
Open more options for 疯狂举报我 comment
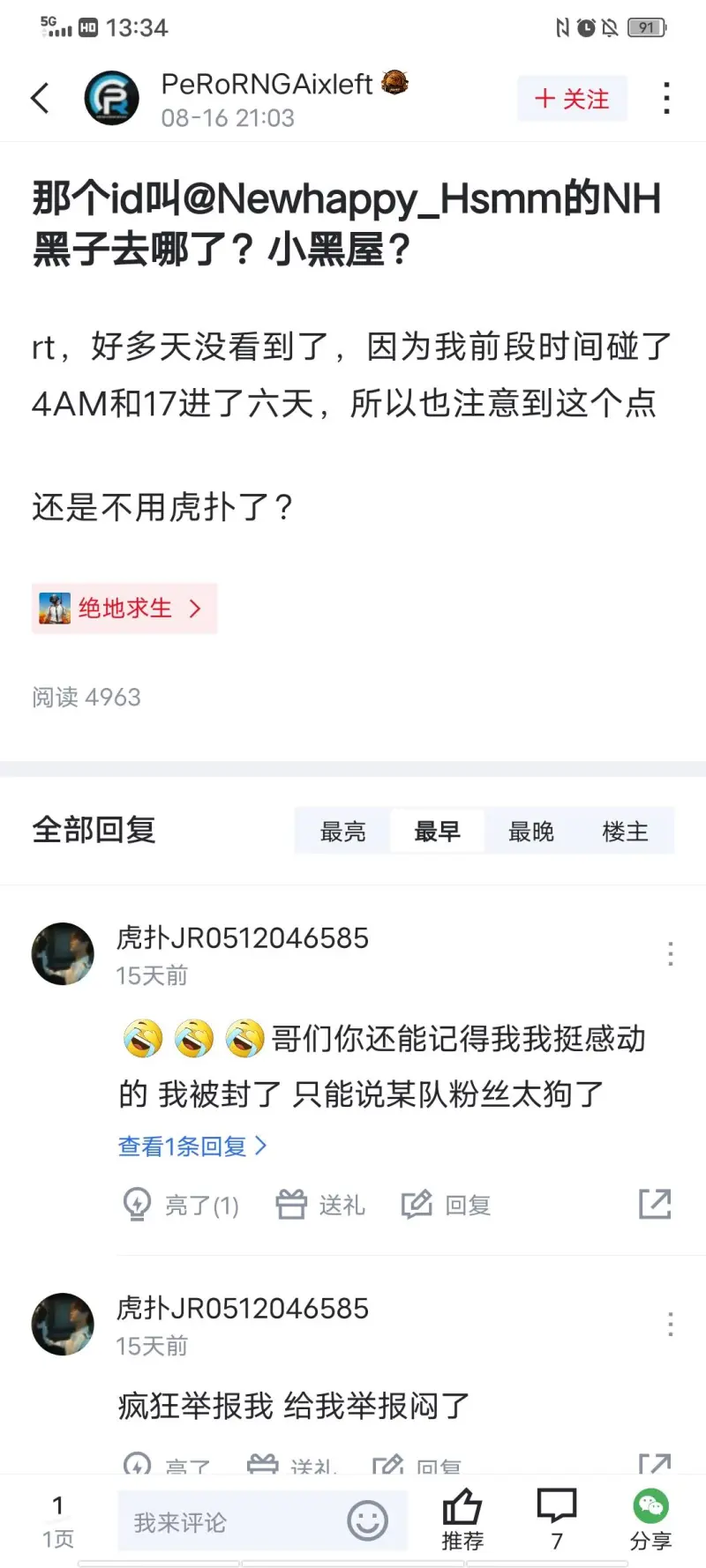(x=671, y=1324)
